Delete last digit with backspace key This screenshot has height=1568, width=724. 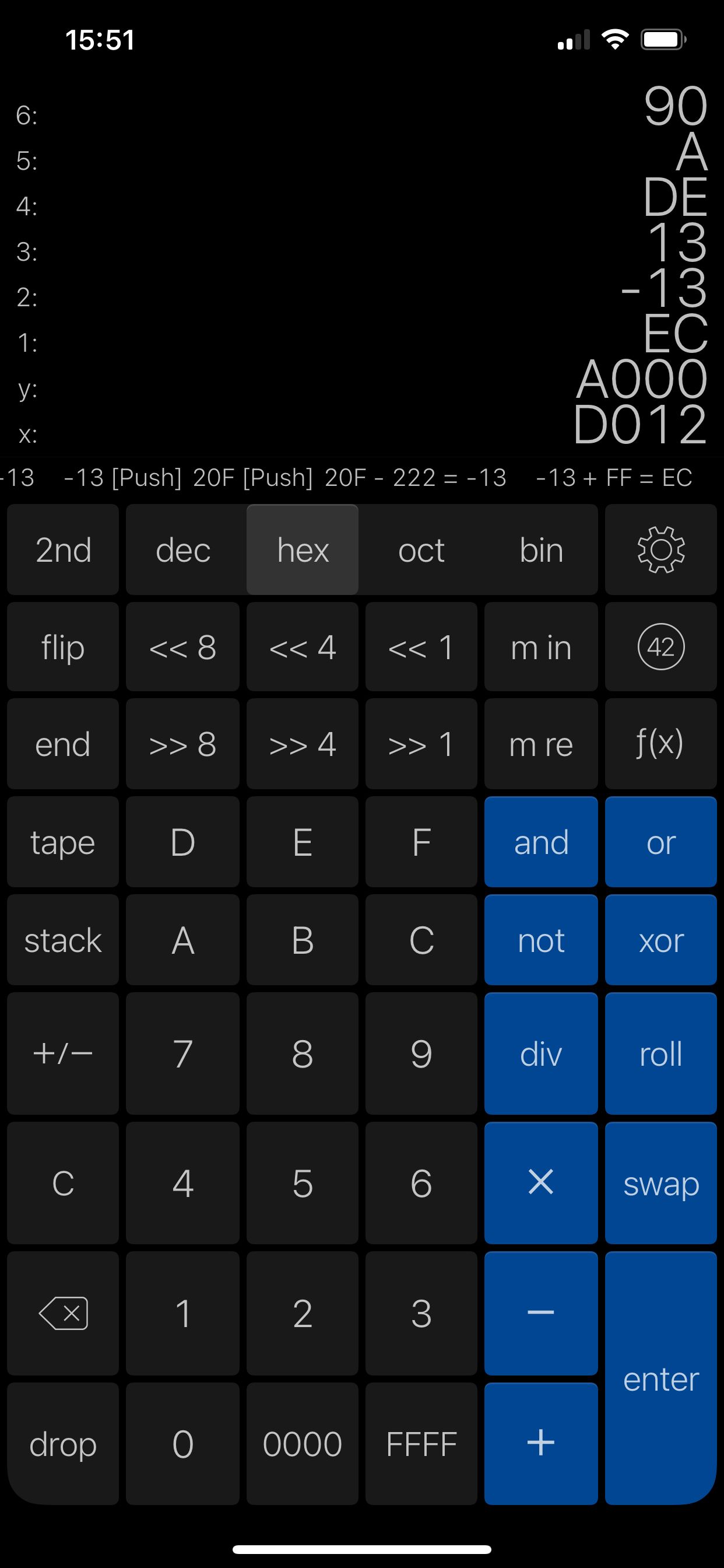pyautogui.click(x=63, y=1313)
